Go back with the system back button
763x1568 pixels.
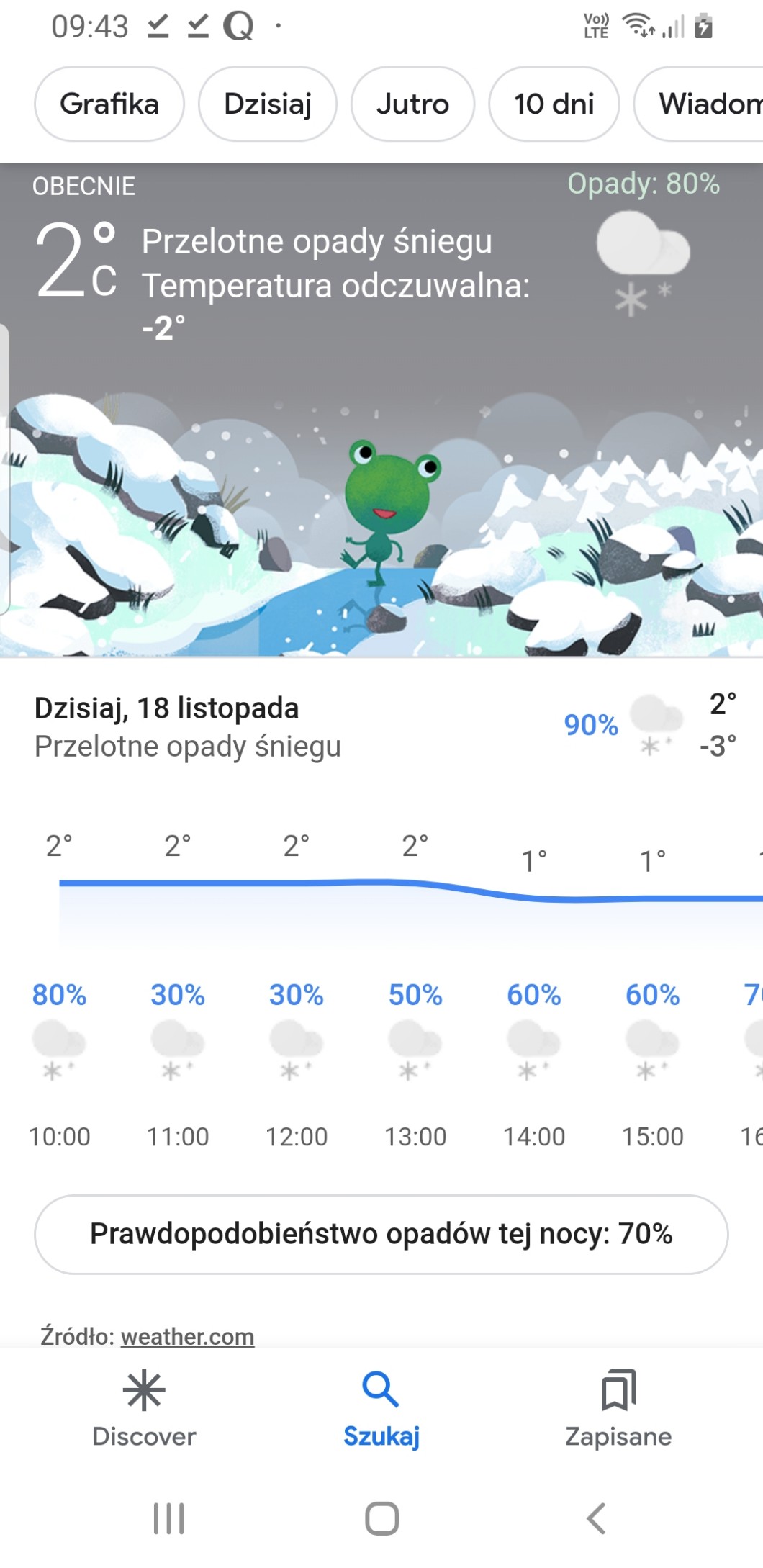596,1518
